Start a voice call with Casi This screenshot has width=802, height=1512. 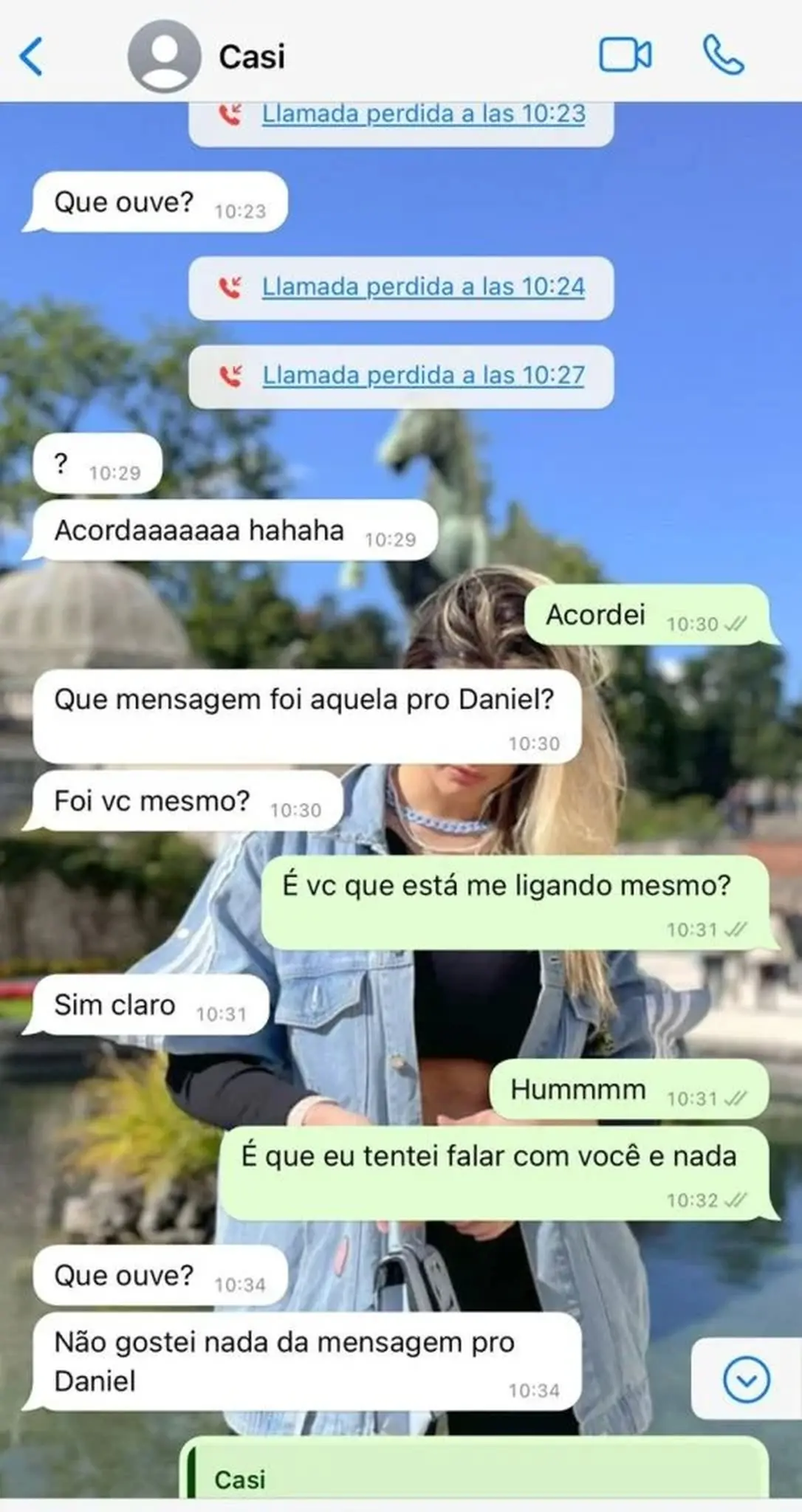(x=722, y=55)
